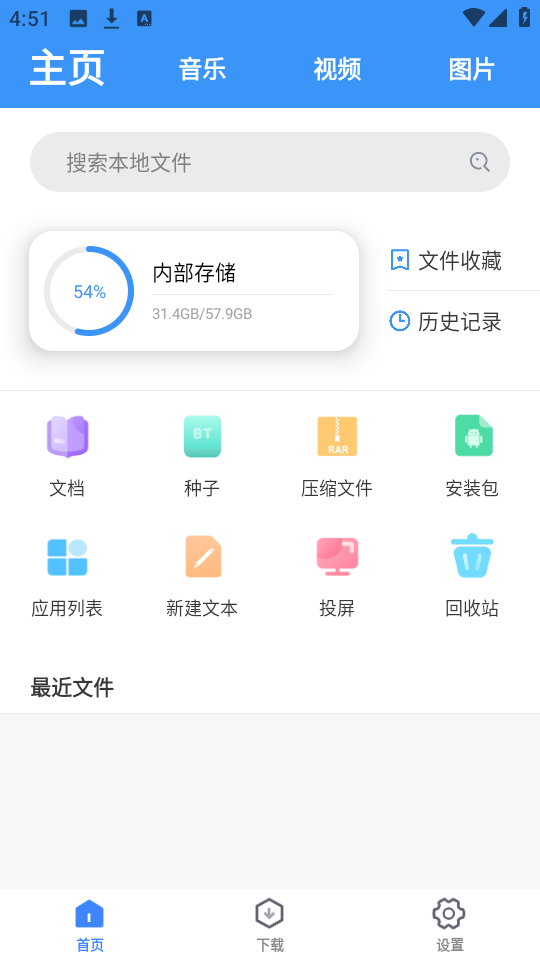Tap the search magnifier icon
This screenshot has width=540, height=960.
click(x=479, y=162)
